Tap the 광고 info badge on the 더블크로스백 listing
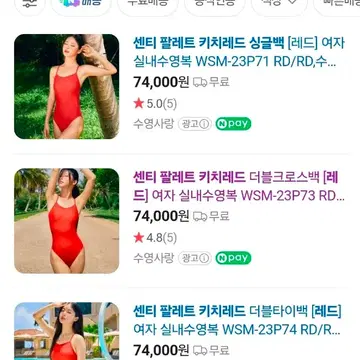The height and width of the screenshot is (360, 360). 195,258
